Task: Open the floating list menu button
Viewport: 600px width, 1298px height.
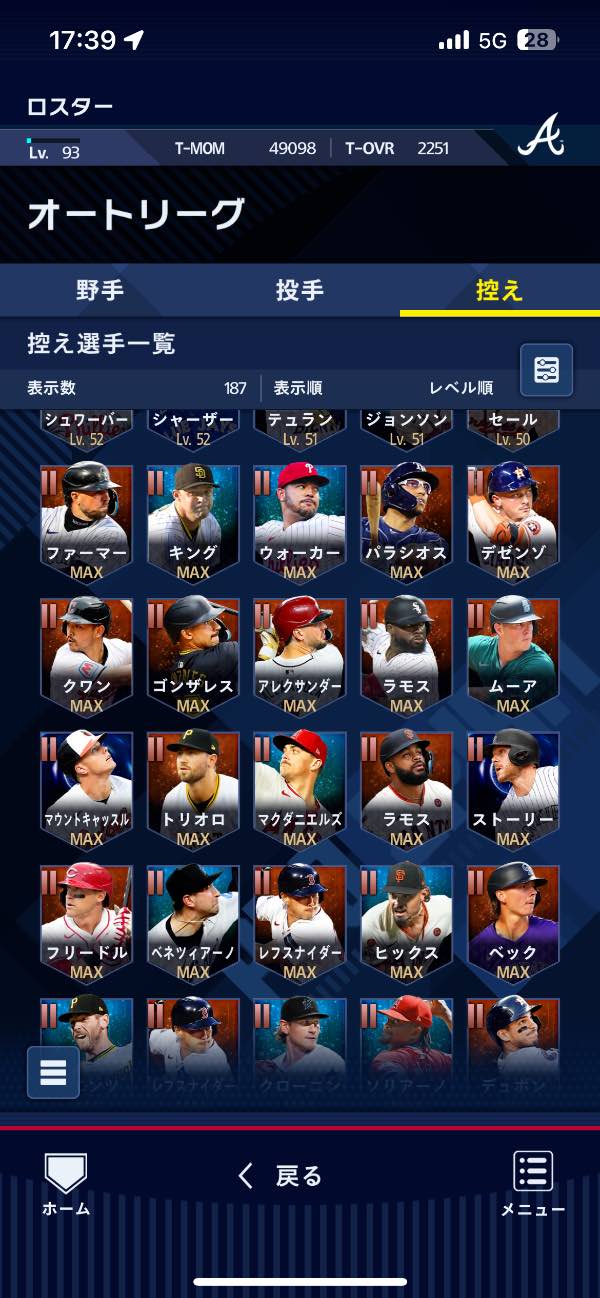Action: coord(53,1072)
